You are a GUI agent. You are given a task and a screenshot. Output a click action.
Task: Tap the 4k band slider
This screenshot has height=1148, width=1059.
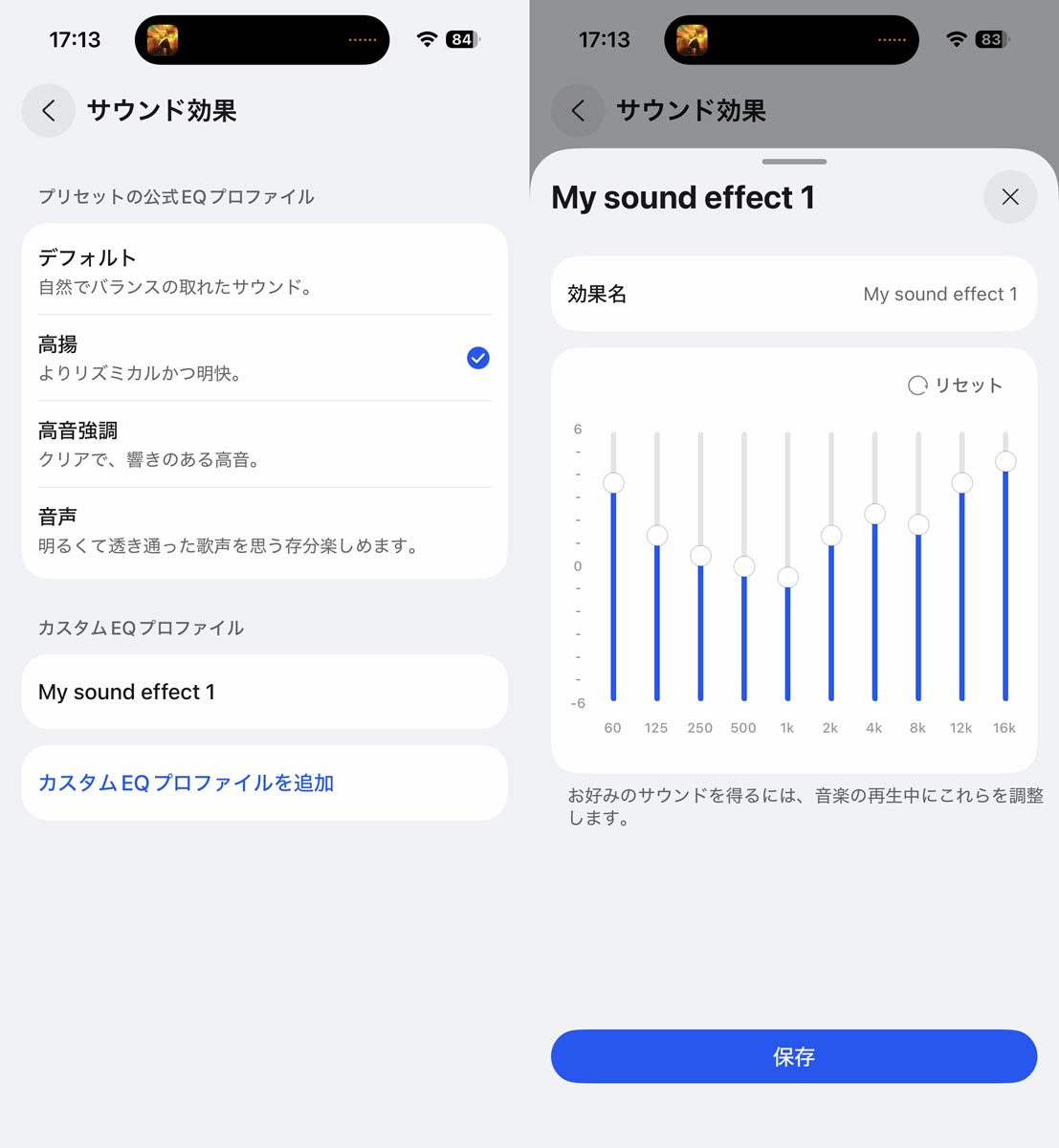click(874, 515)
